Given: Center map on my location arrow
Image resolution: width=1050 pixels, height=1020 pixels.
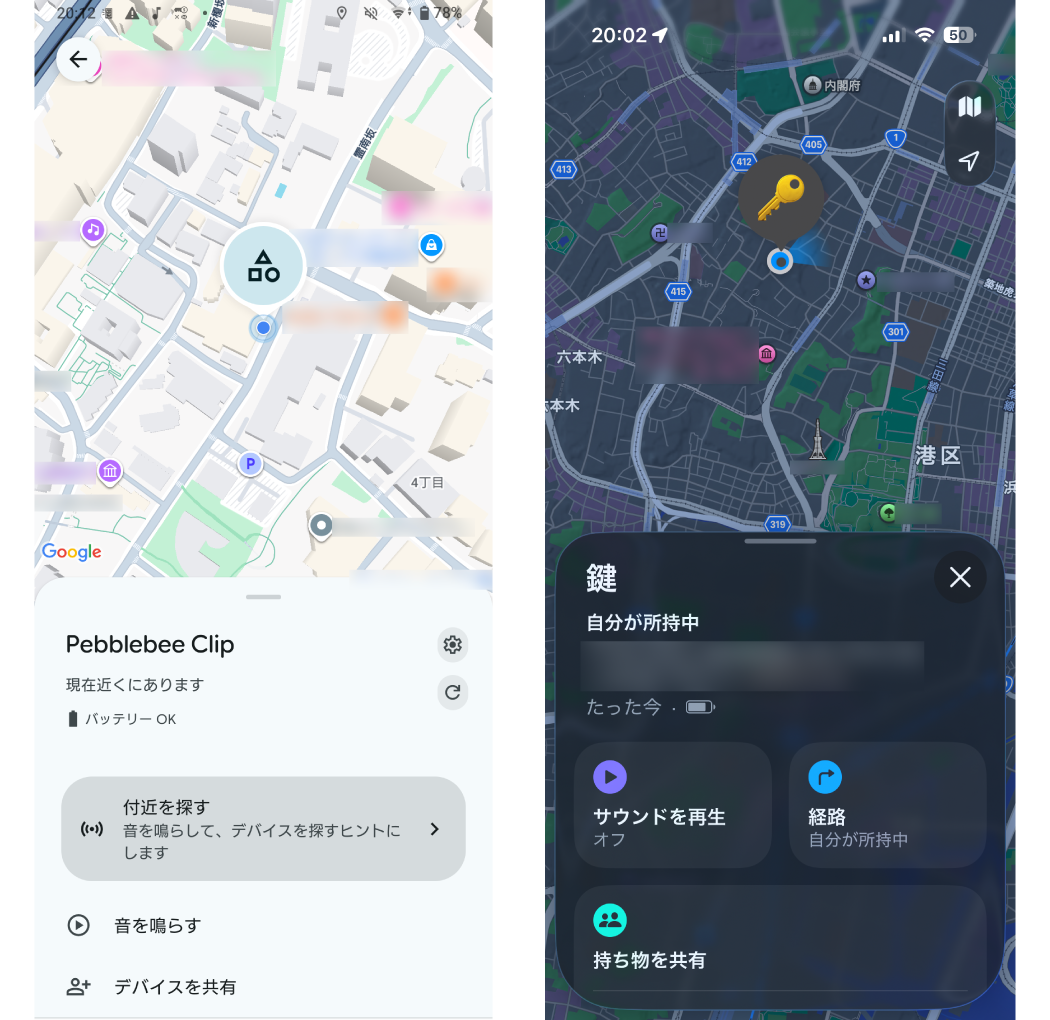Looking at the screenshot, I should pyautogui.click(x=969, y=161).
